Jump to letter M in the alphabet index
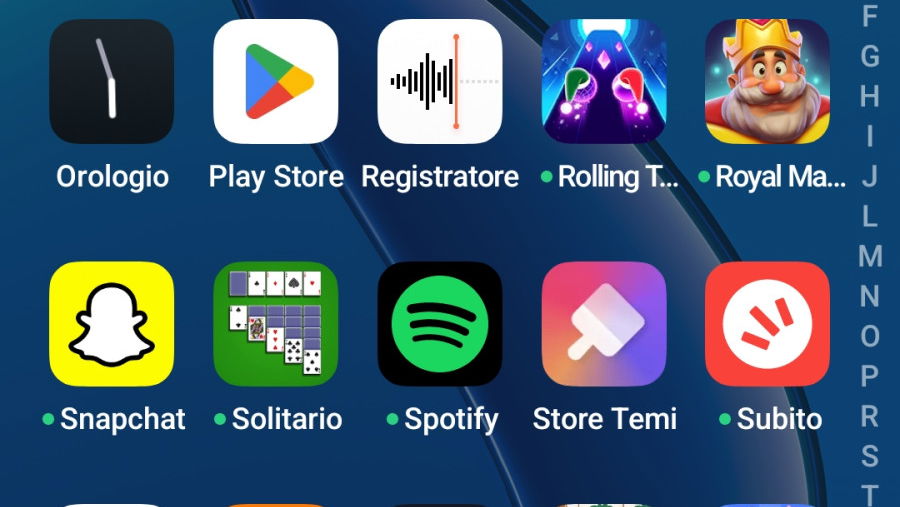 pyautogui.click(x=870, y=256)
